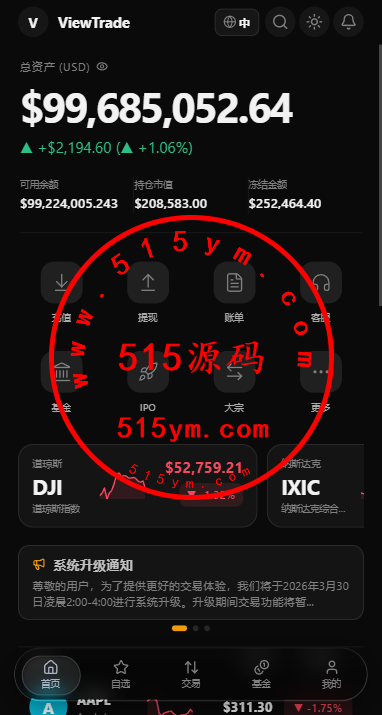Contact 客服 customer service
The width and height of the screenshot is (382, 715).
[x=320, y=292]
